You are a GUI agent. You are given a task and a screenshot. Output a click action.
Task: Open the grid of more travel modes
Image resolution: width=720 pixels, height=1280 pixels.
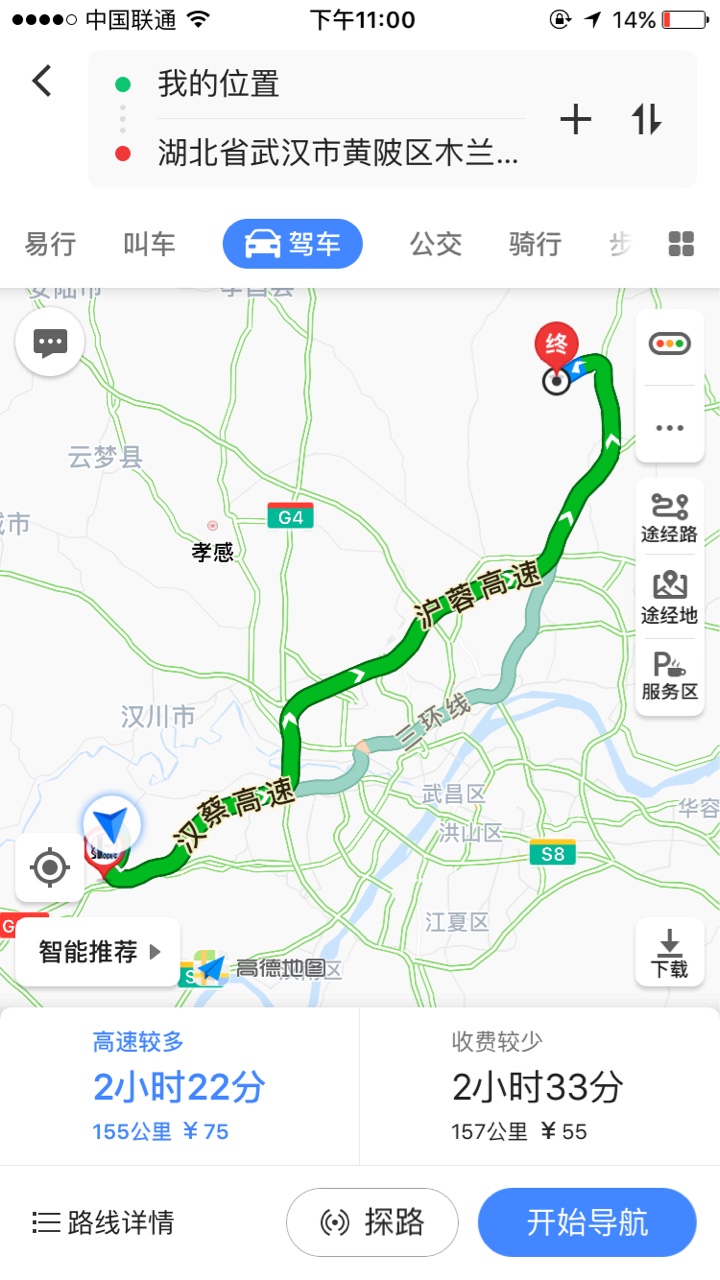[681, 244]
